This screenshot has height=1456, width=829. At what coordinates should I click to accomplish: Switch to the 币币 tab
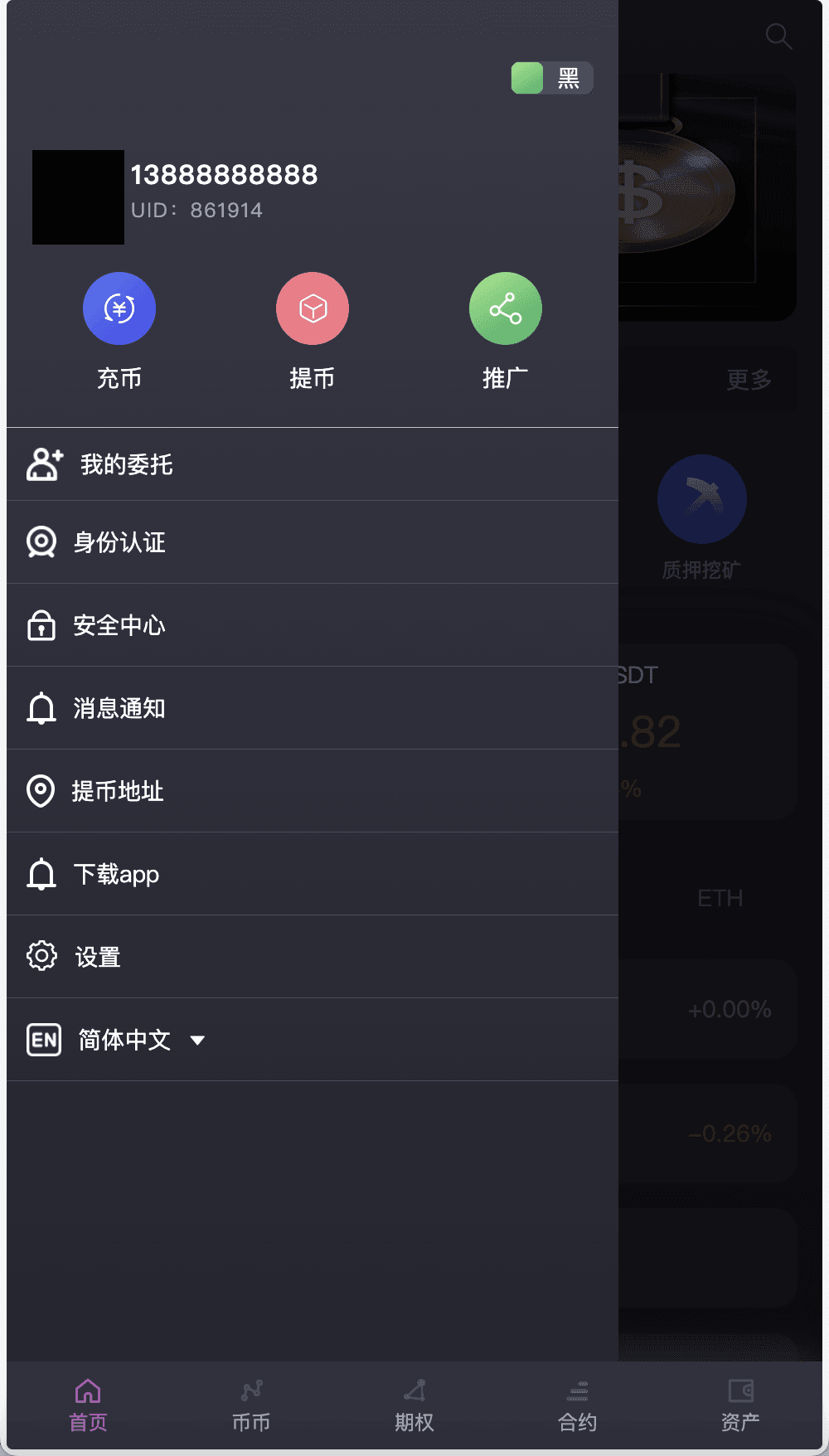click(251, 1406)
